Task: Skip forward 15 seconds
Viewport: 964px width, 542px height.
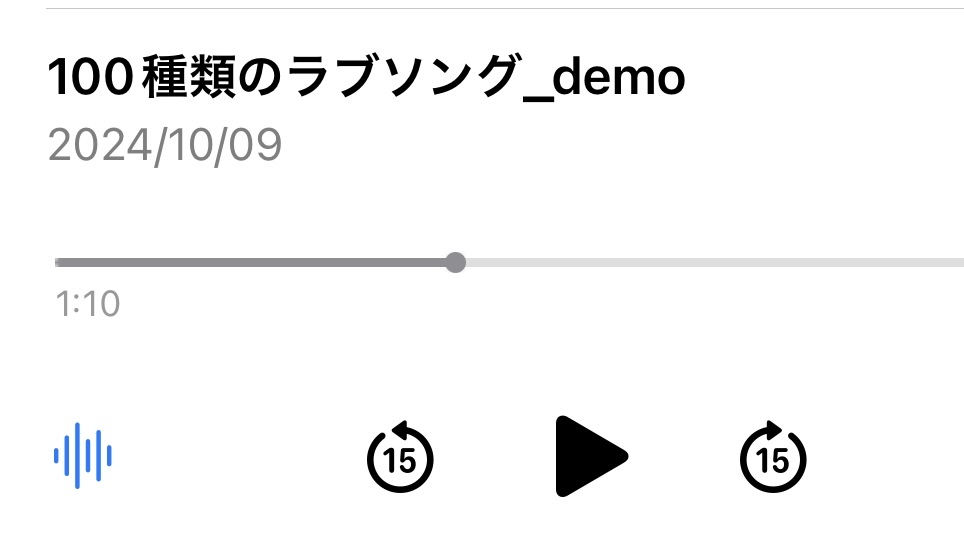Action: pos(772,457)
